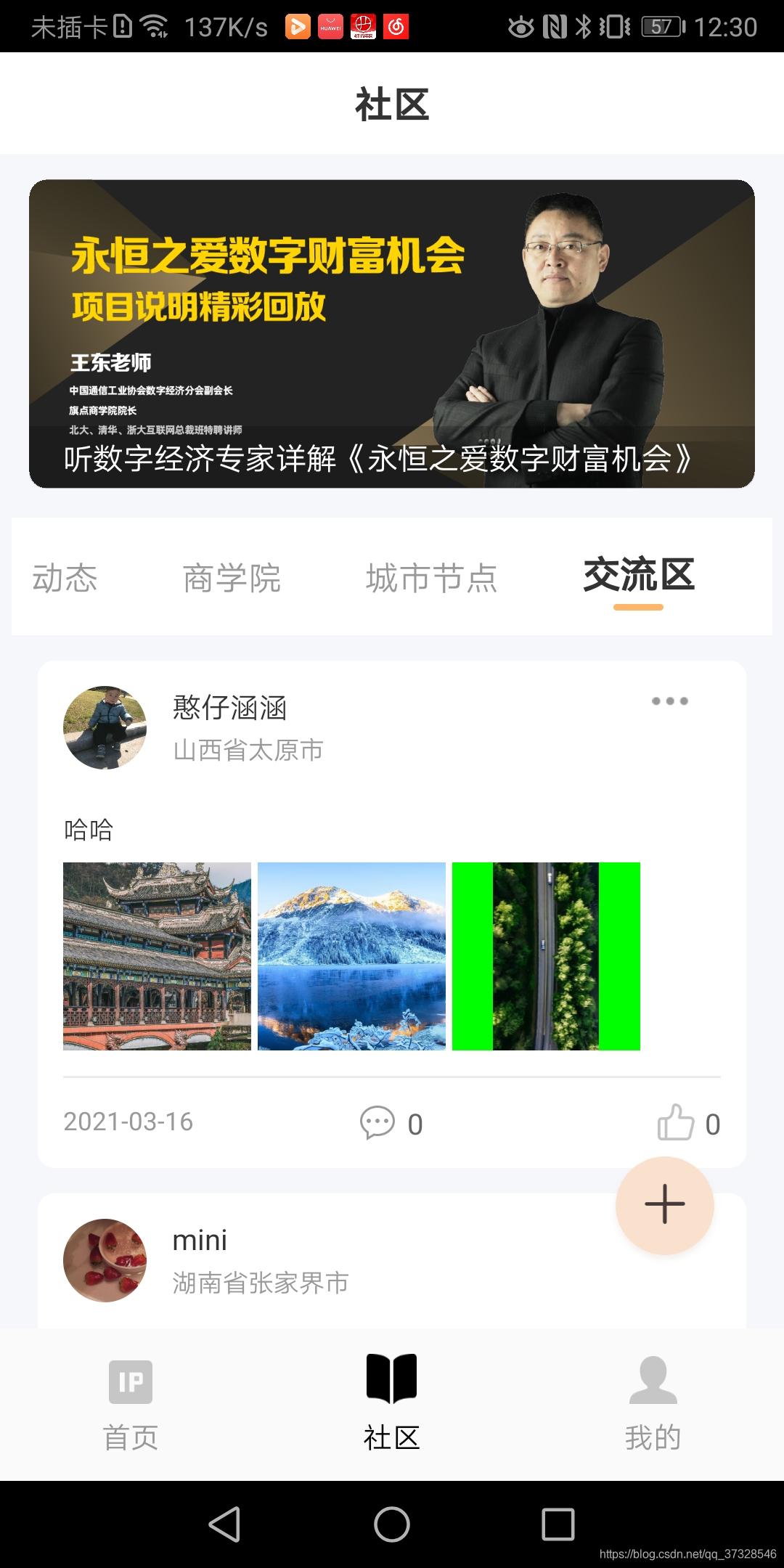The width and height of the screenshot is (784, 1568).
Task: Like 憨仔涵涵's post
Action: 677,1123
